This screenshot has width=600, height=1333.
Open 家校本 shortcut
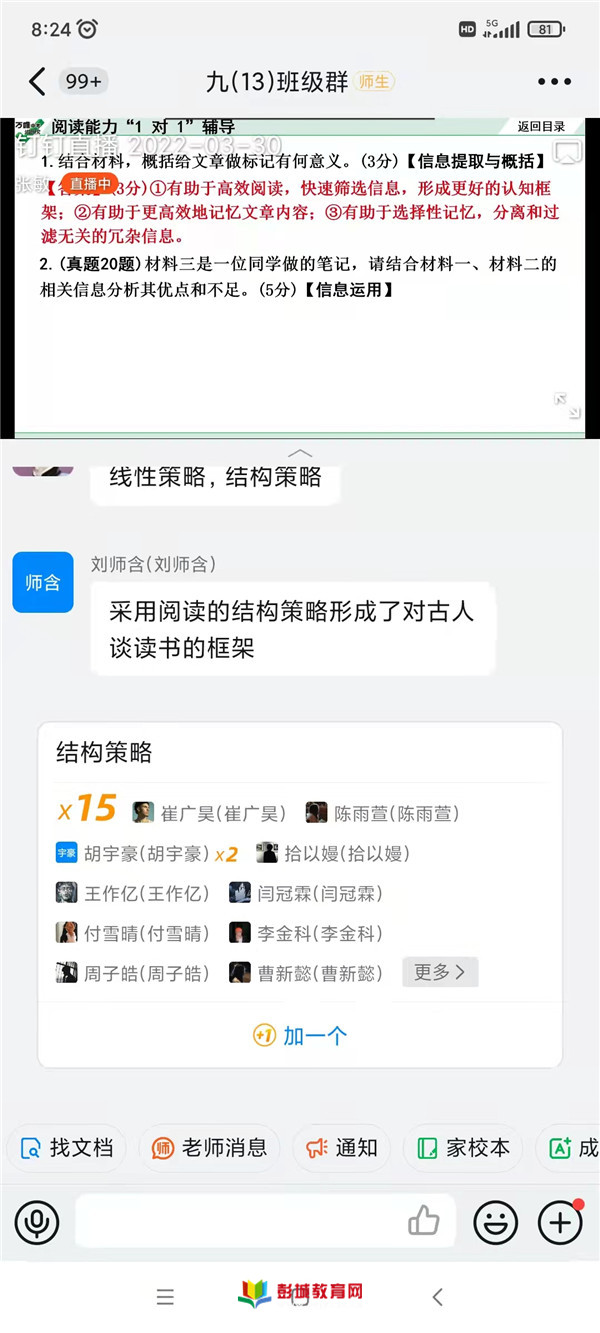click(463, 1148)
